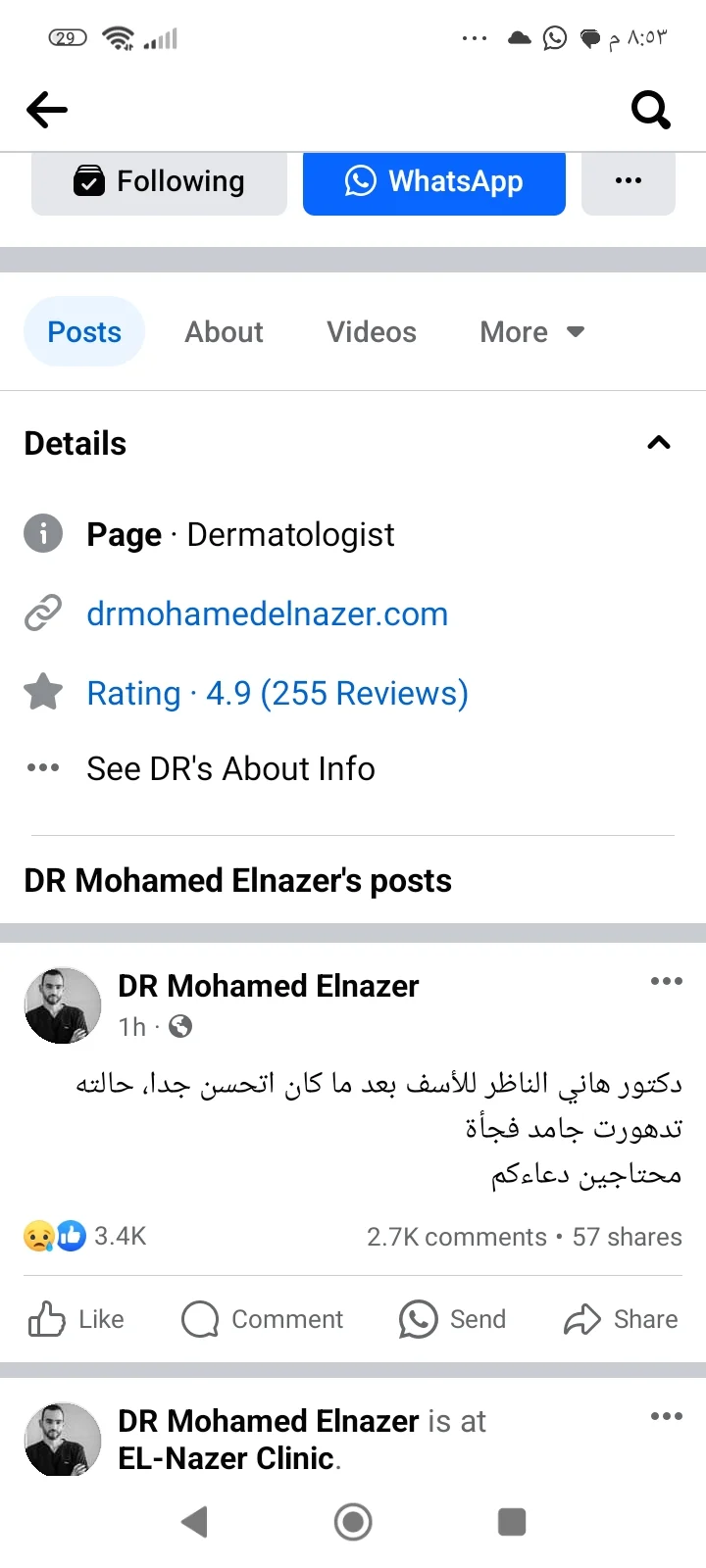Image resolution: width=706 pixels, height=1568 pixels.
Task: Open the overflow menu on the EL-Nazer Clinic post
Action: point(666,1416)
